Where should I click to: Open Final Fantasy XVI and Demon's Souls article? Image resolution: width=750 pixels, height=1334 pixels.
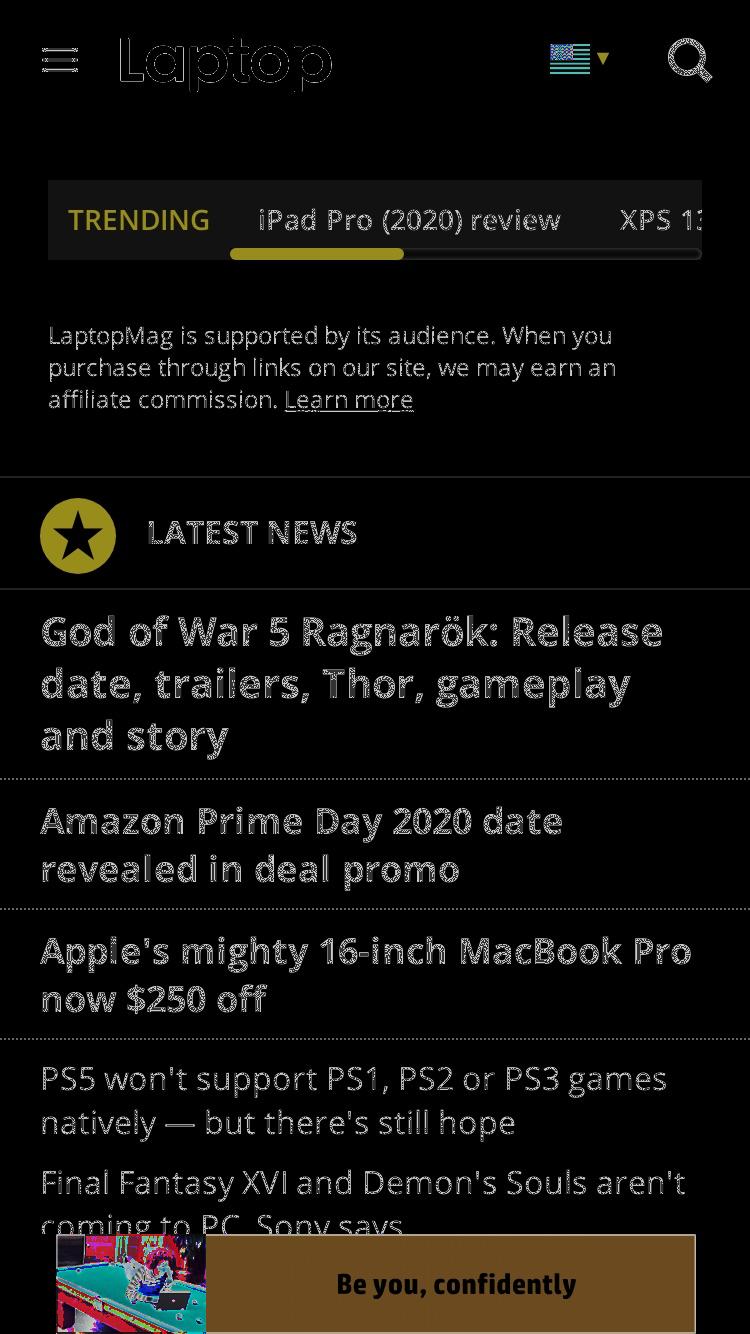(x=363, y=1203)
